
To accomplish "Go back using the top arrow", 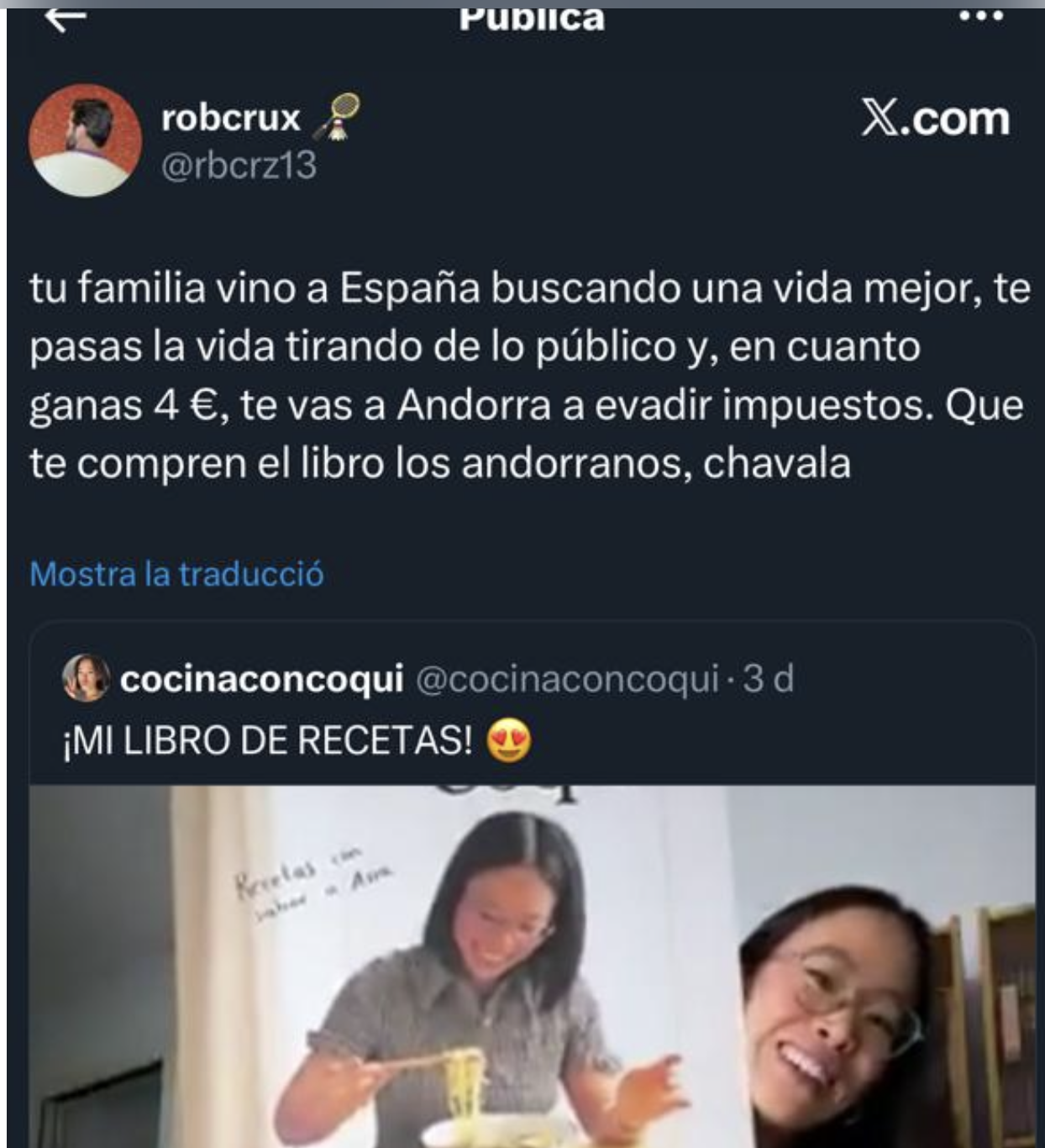I will [x=66, y=18].
